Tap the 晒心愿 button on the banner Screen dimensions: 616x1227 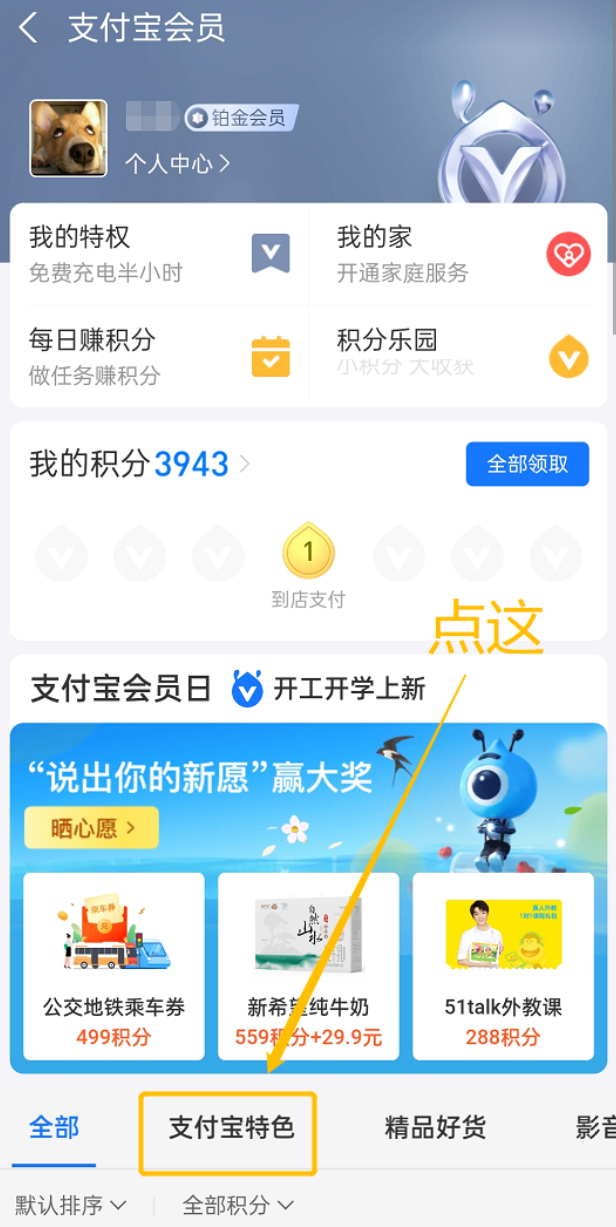pos(91,828)
